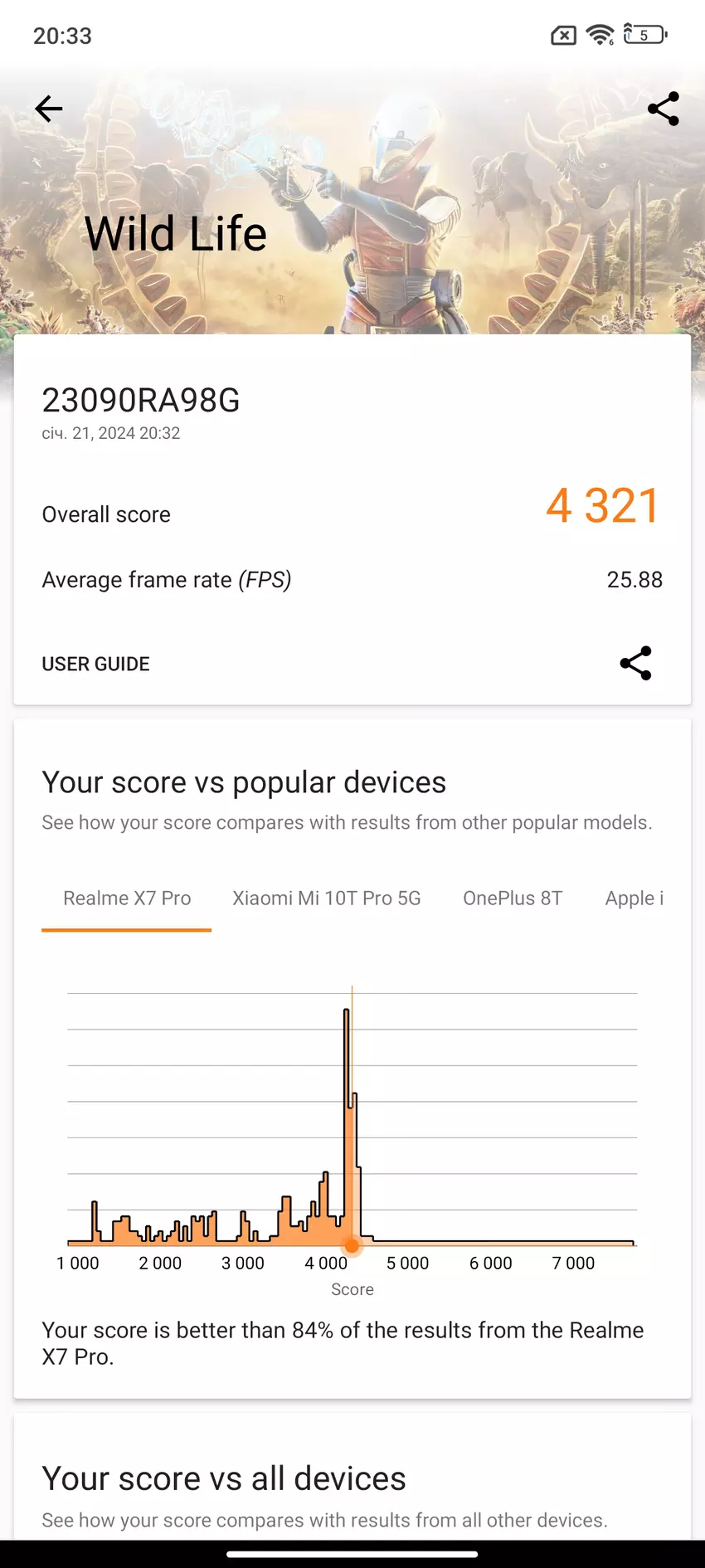Tap the battery indicator in status bar

click(644, 35)
